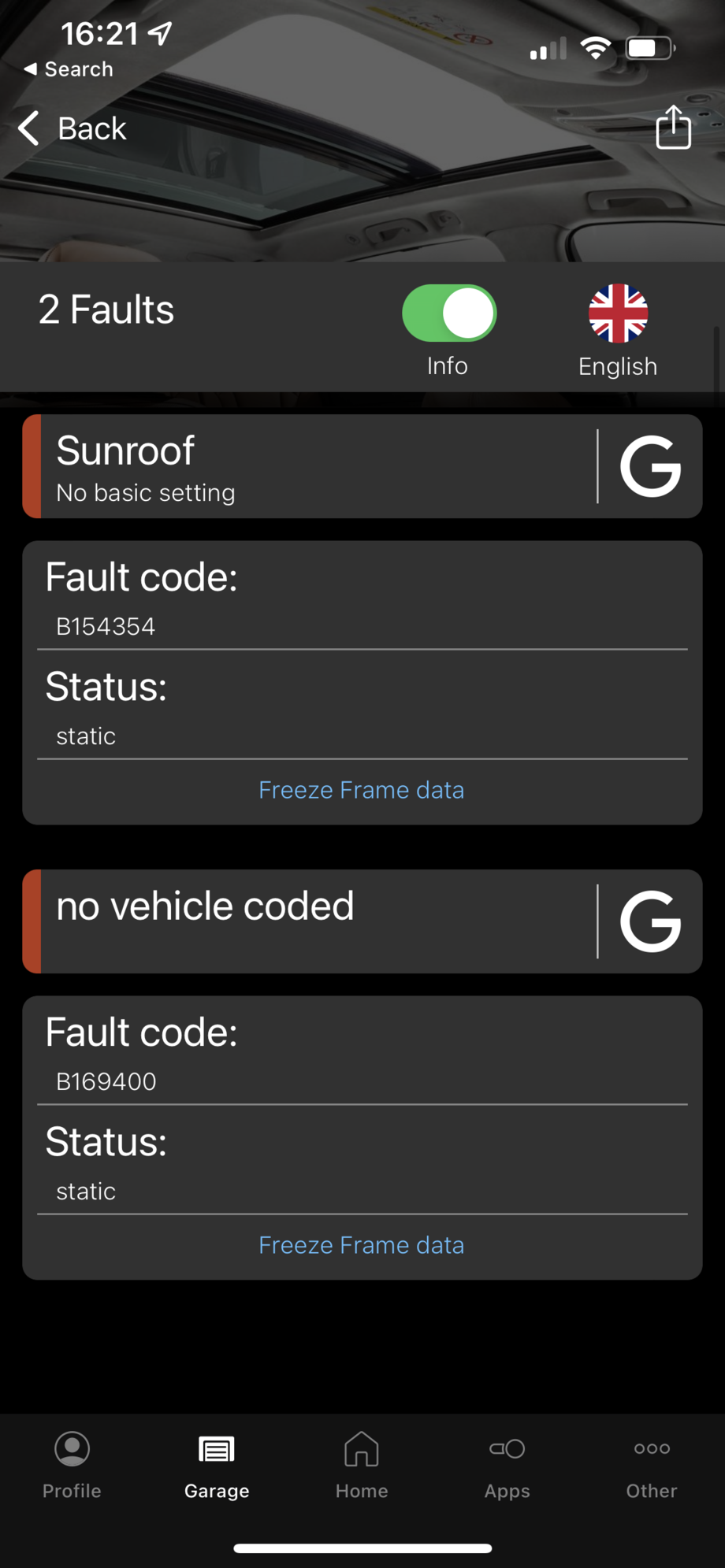
Task: Tap the British flag to change language
Action: coord(618,313)
